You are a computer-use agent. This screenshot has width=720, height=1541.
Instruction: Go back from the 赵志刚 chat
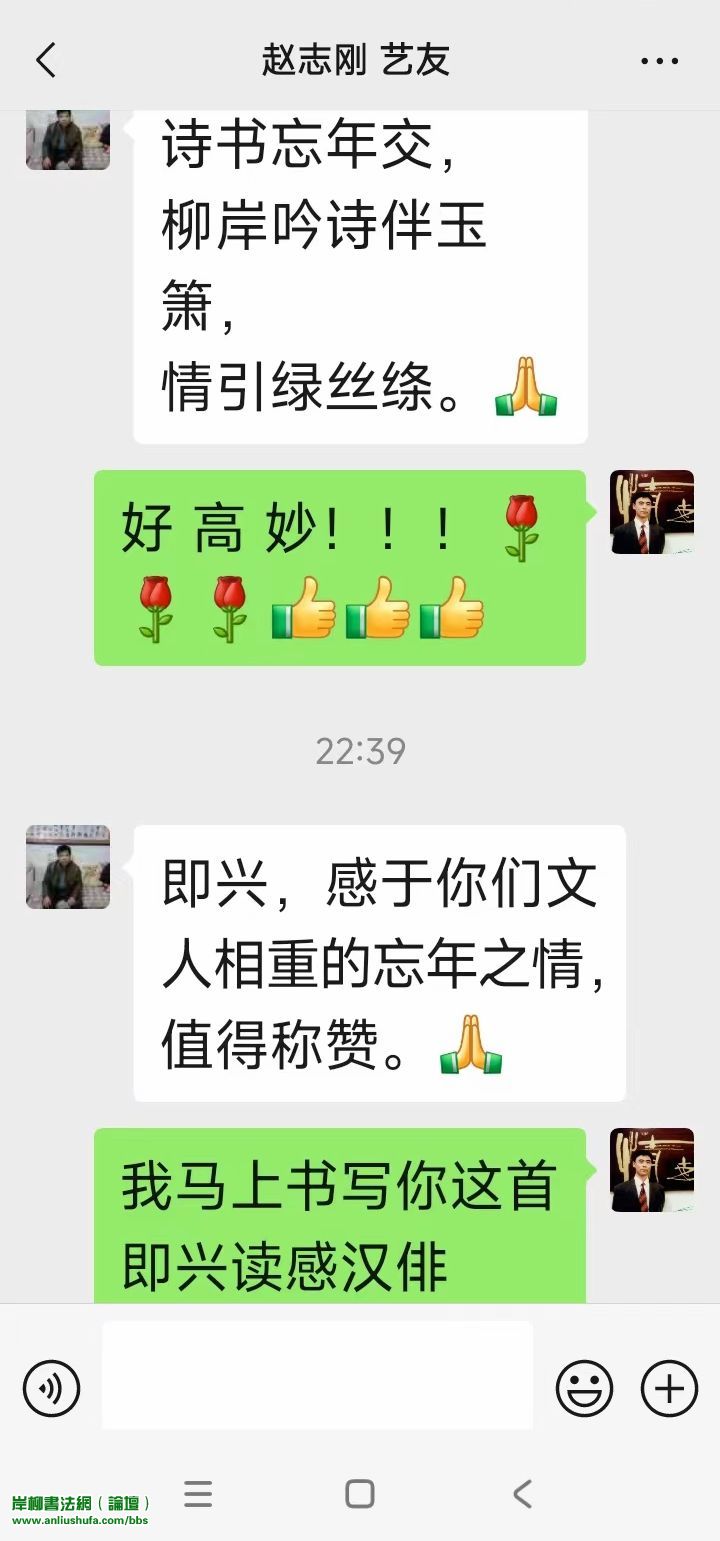click(x=46, y=61)
